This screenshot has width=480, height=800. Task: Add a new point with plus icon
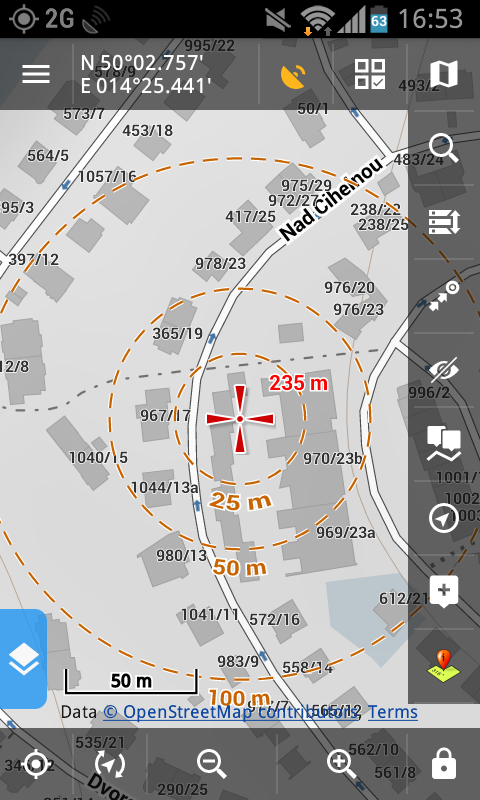click(444, 591)
